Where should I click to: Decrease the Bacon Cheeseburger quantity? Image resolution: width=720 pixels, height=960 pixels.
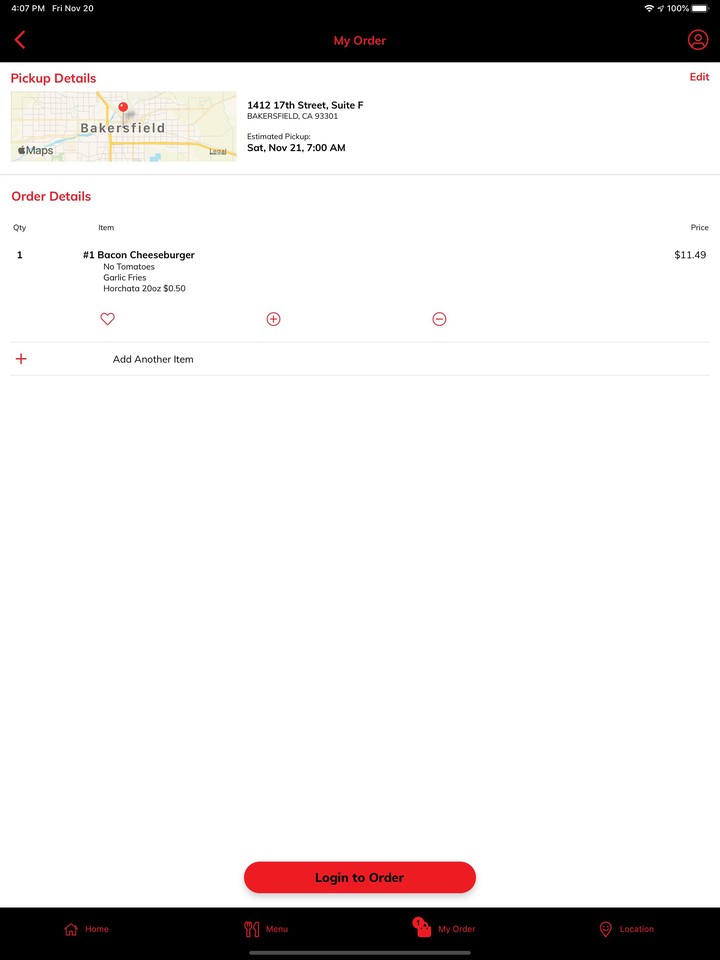coord(439,319)
